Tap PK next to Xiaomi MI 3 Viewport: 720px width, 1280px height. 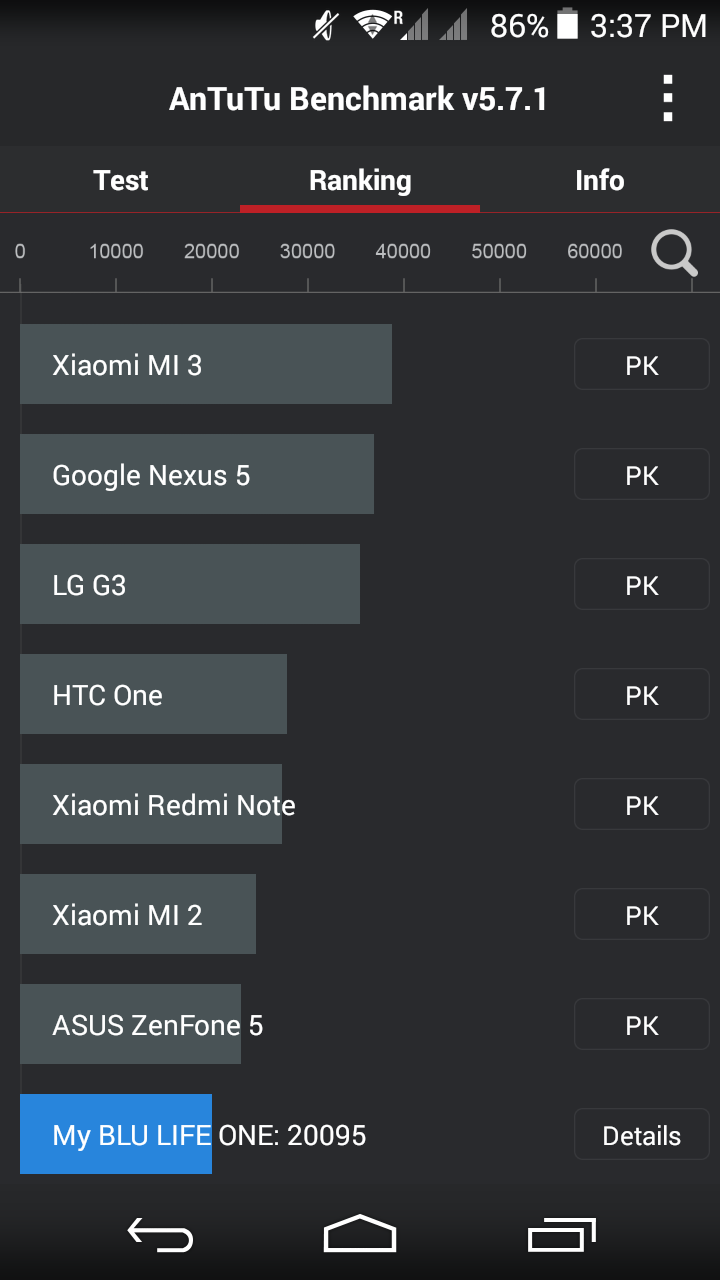pyautogui.click(x=641, y=365)
